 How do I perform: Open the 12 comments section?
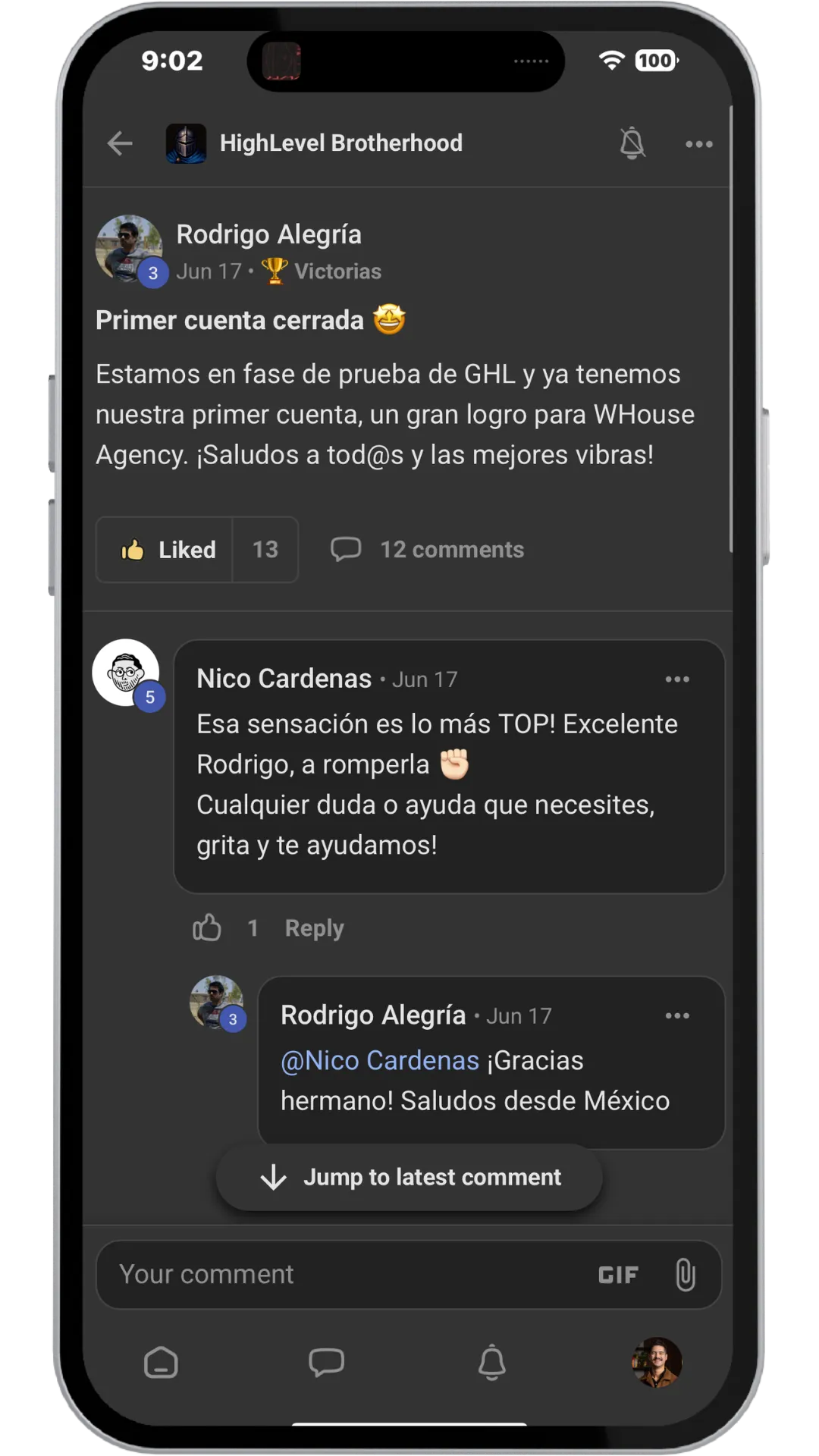(427, 550)
